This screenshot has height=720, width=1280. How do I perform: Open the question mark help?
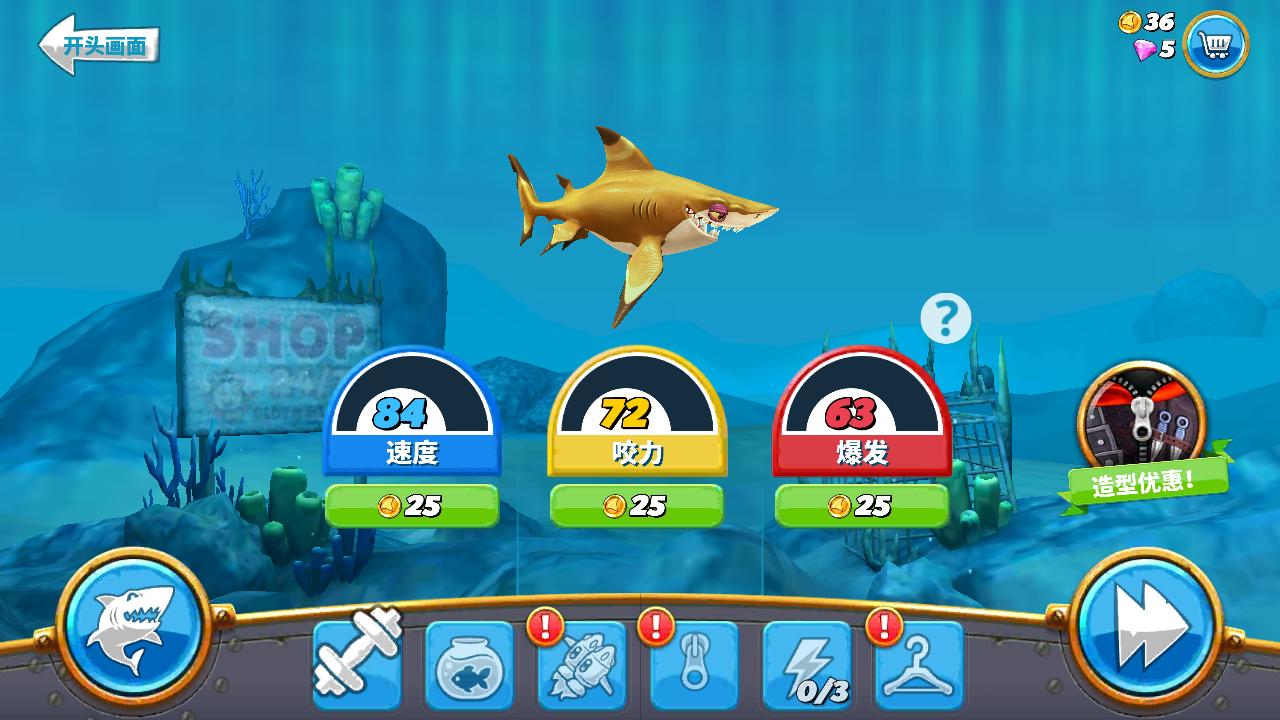tap(945, 319)
